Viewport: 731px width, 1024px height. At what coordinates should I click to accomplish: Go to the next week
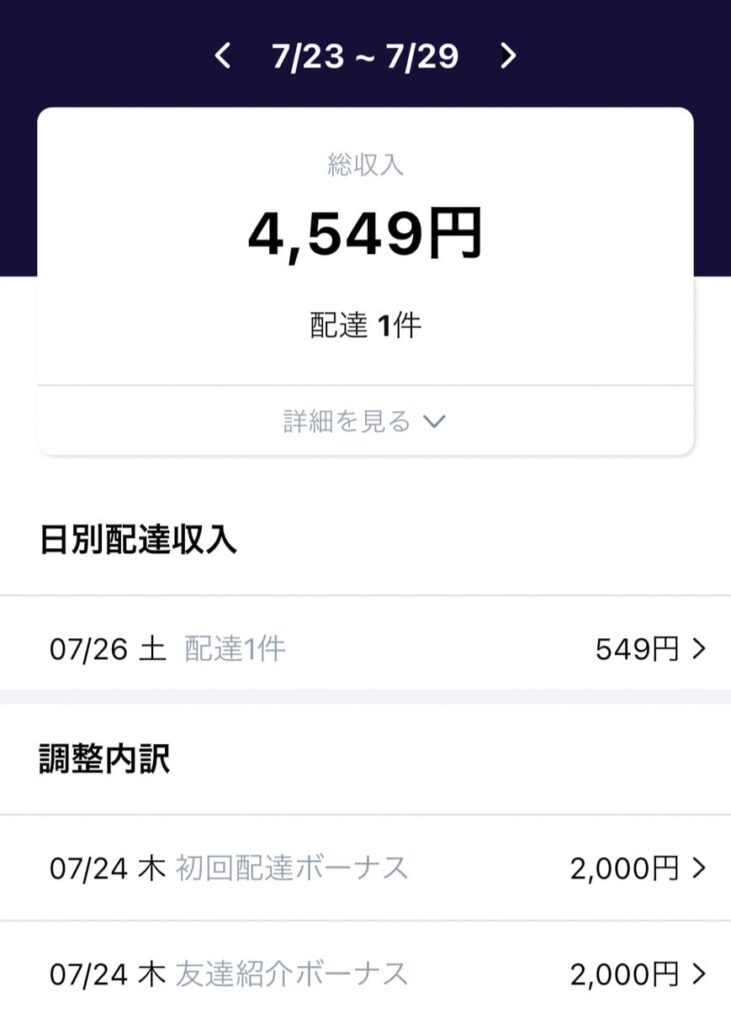pos(508,57)
